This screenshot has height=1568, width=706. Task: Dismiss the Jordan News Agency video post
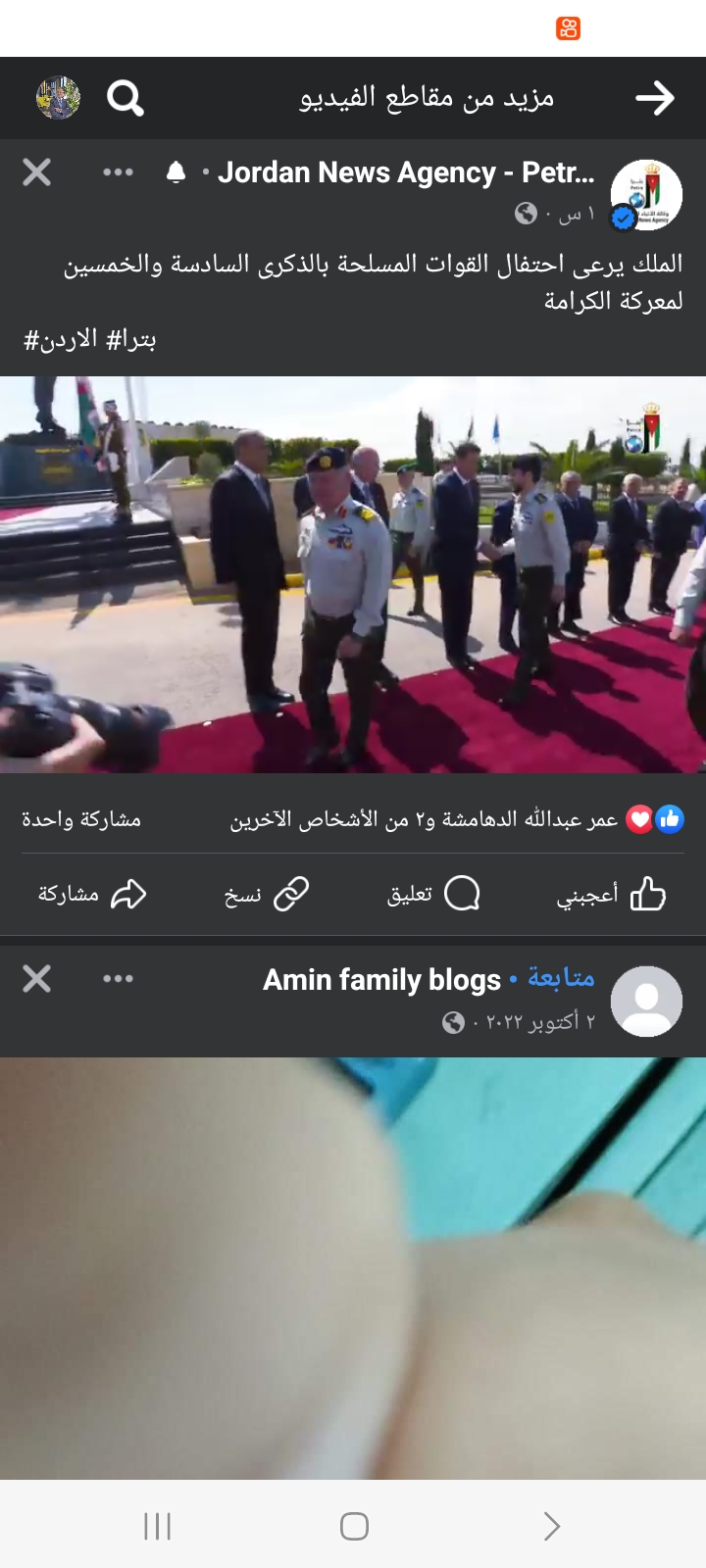(x=37, y=172)
